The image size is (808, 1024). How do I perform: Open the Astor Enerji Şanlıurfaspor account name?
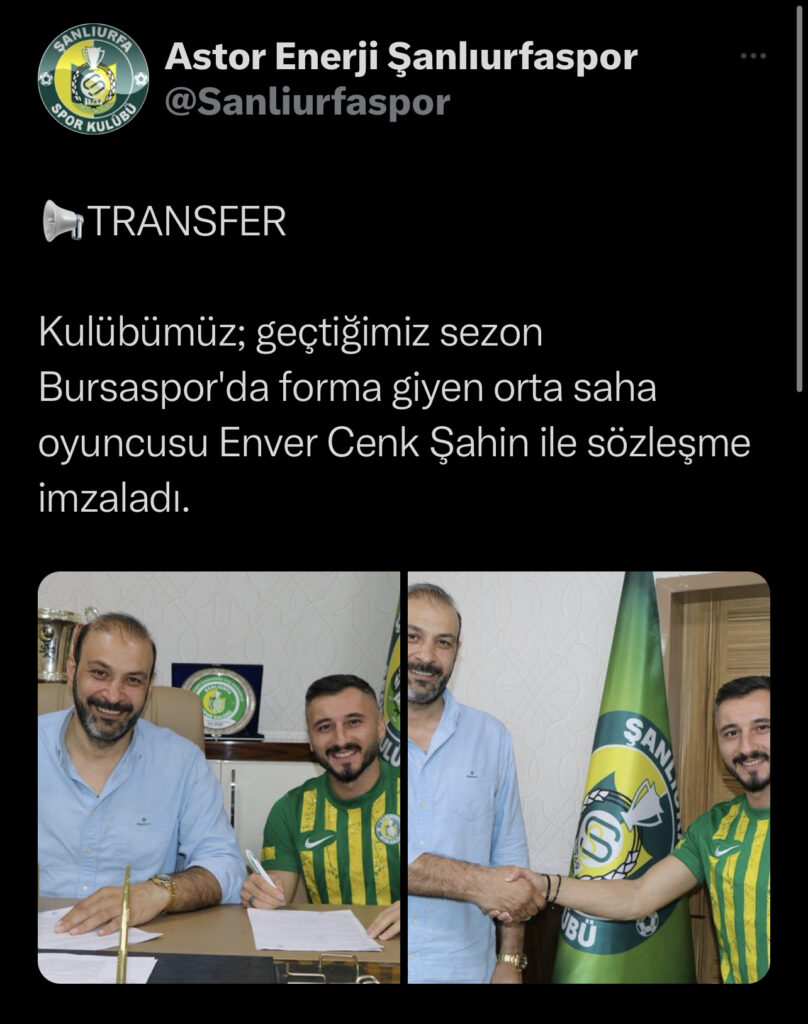400,57
